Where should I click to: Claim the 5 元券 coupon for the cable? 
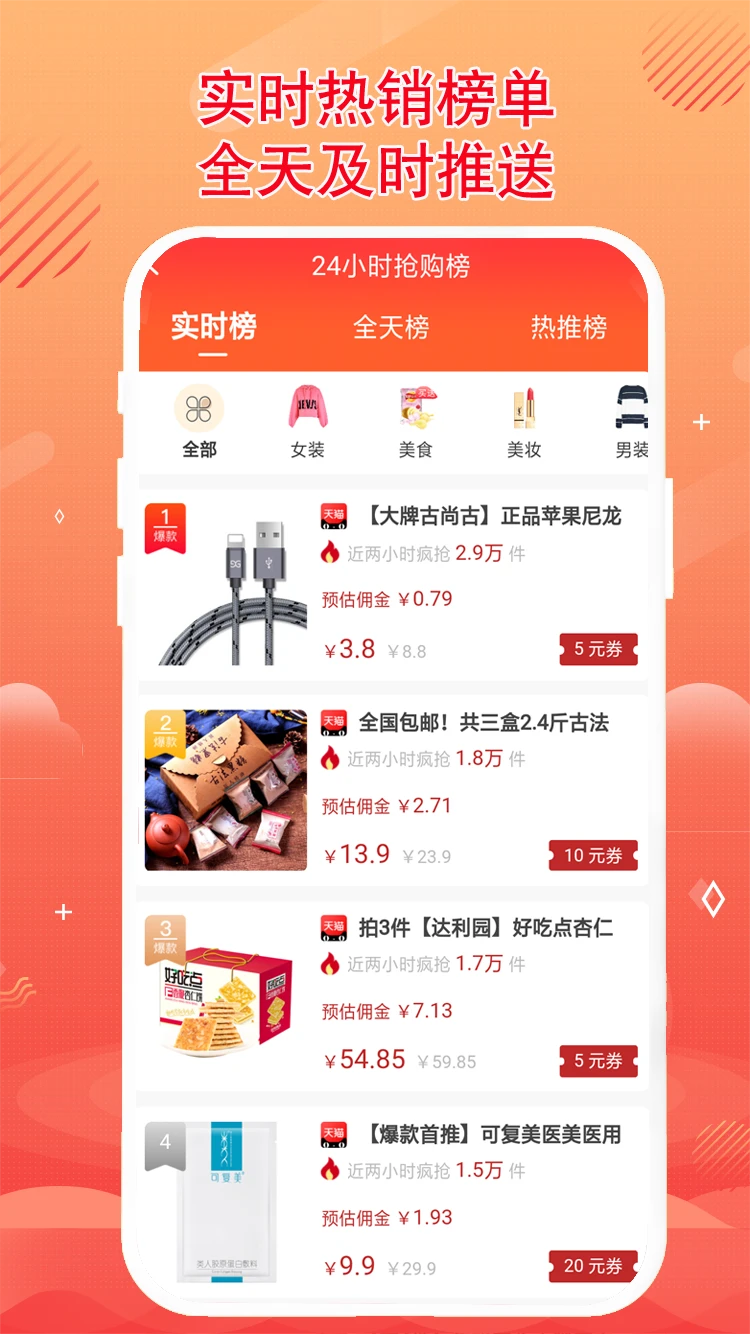(598, 648)
